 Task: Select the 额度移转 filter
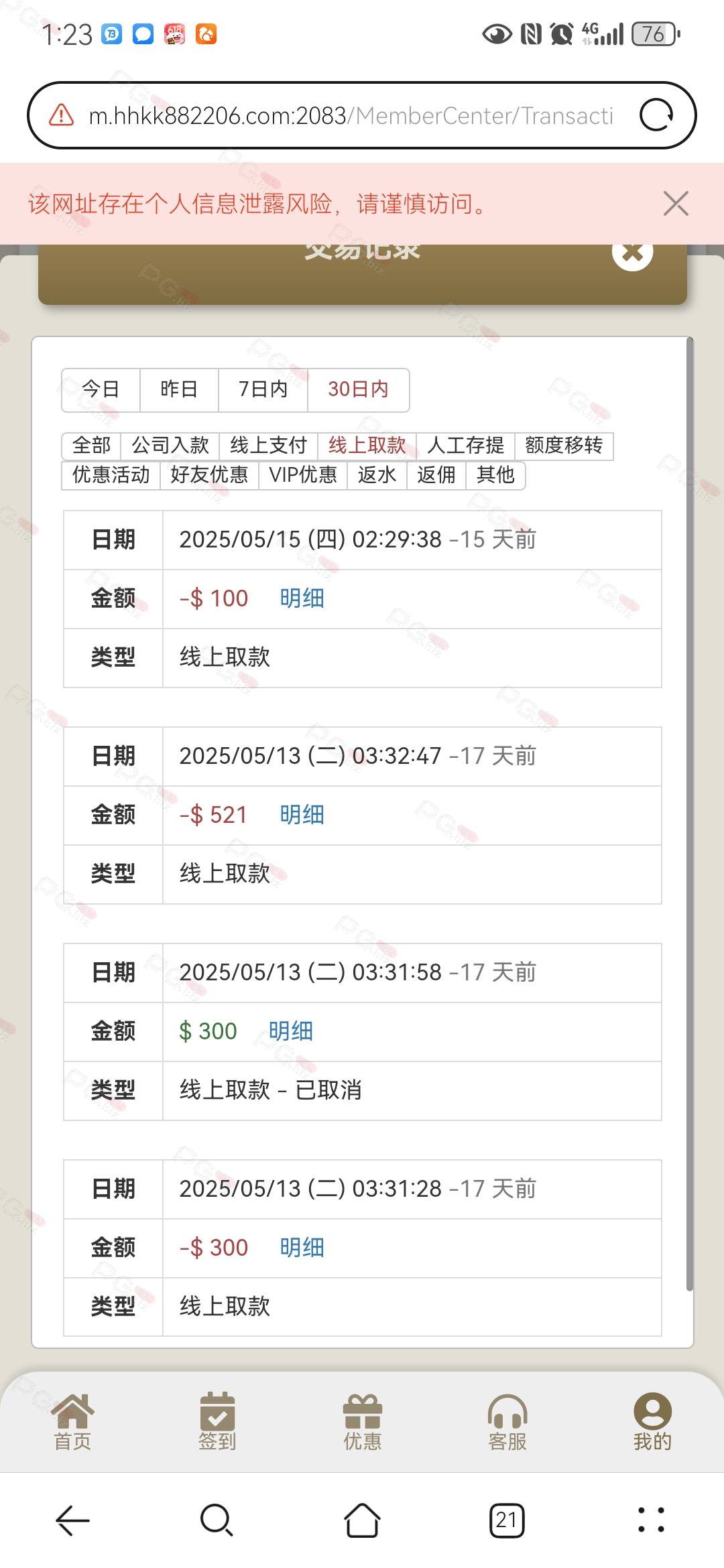tap(564, 446)
